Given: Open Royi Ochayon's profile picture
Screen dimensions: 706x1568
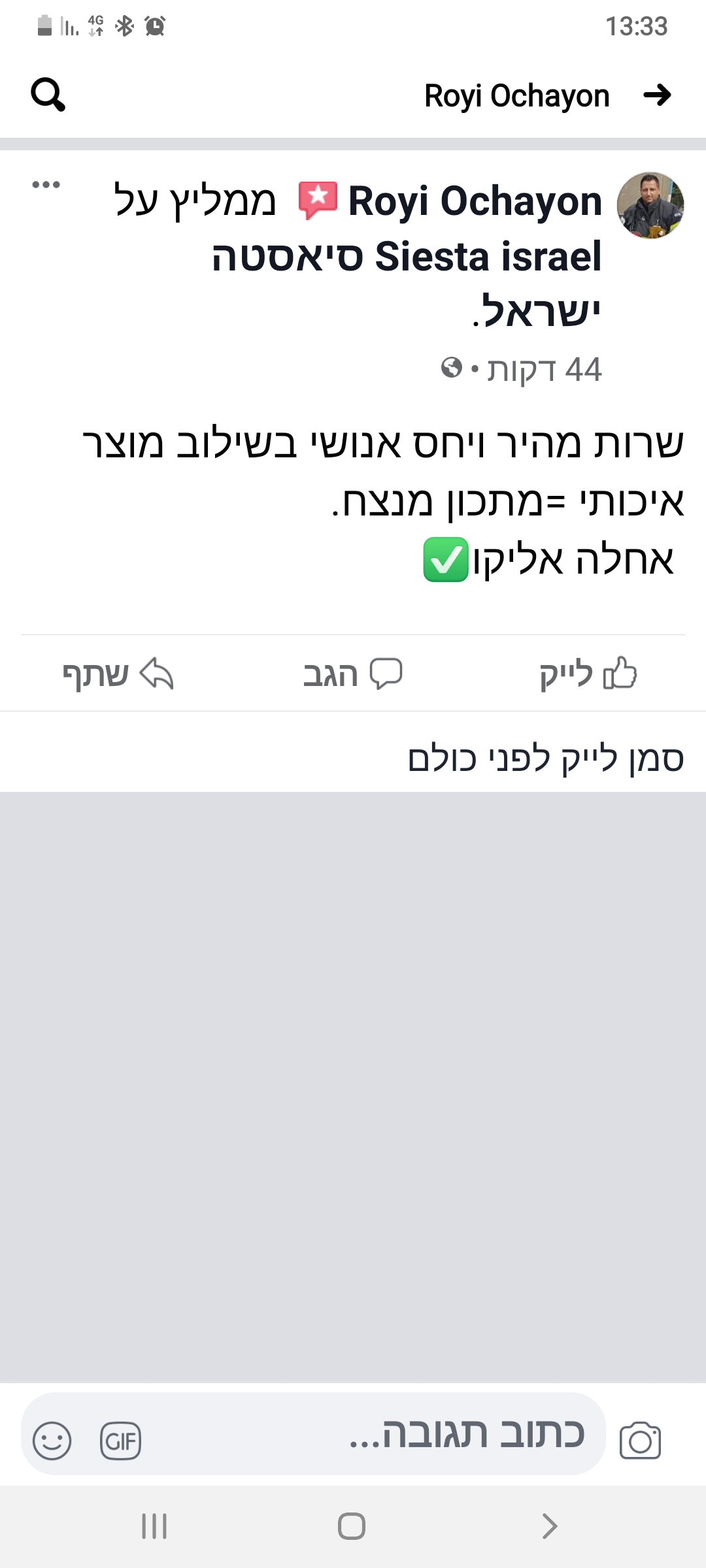Looking at the screenshot, I should 650,205.
